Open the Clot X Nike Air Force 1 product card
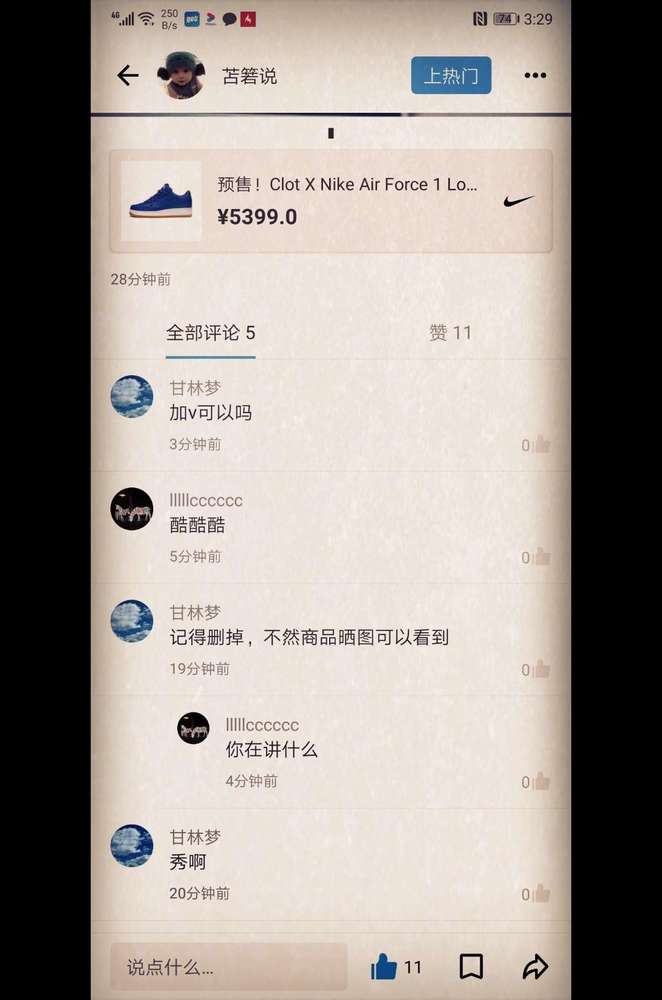The height and width of the screenshot is (1000, 662). pyautogui.click(x=330, y=201)
